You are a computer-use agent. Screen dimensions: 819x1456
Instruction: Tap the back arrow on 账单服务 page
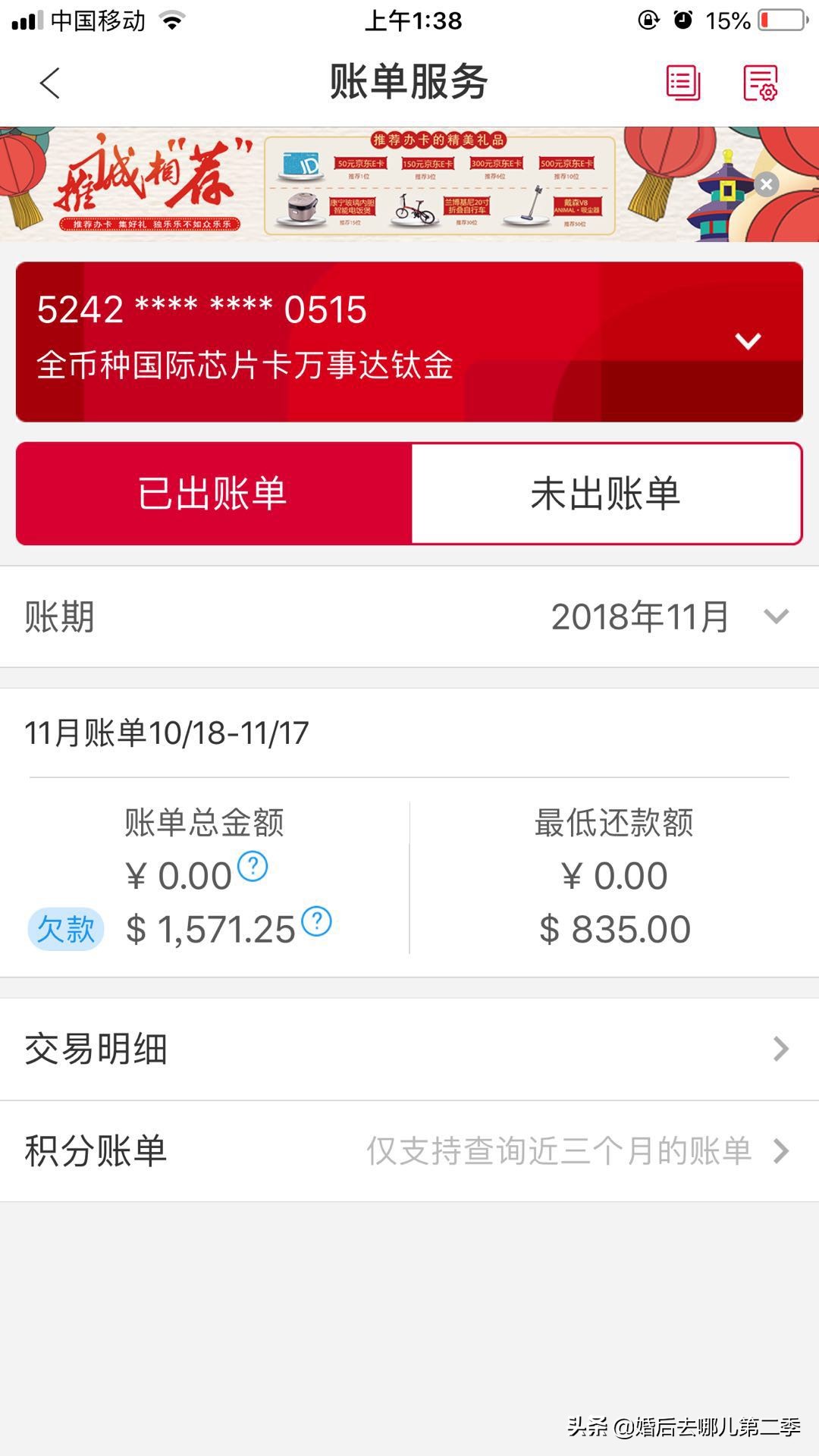tap(47, 83)
